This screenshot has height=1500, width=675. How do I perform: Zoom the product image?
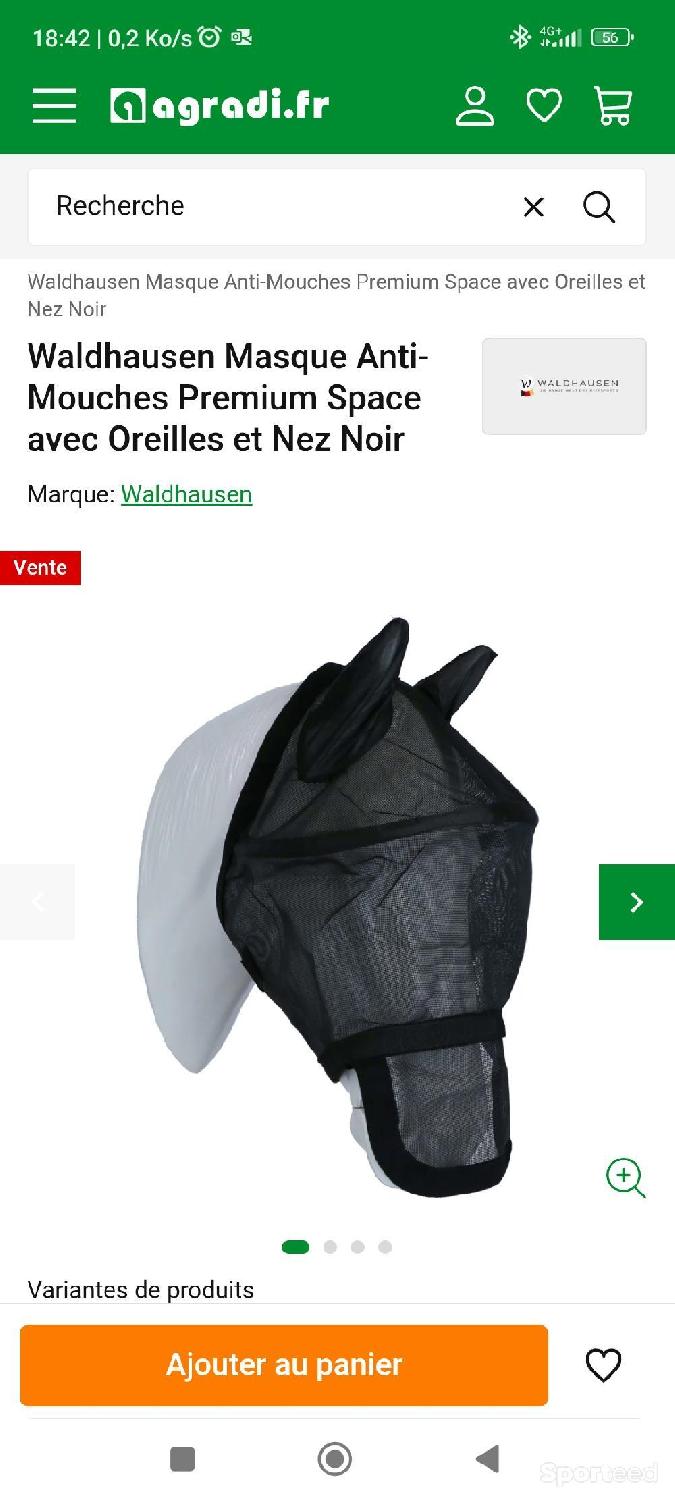pos(626,1177)
